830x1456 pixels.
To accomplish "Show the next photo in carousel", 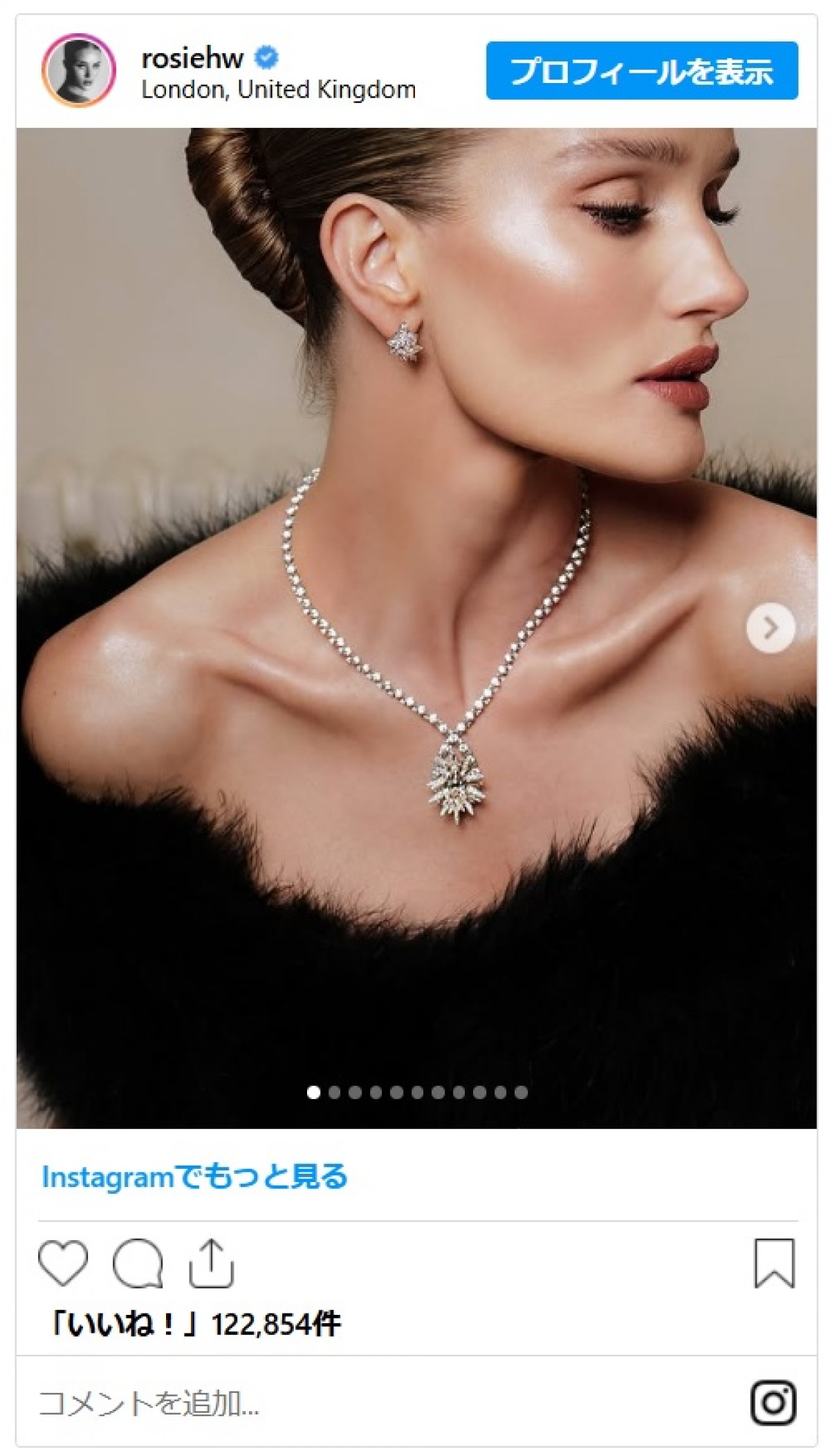I will 771,628.
